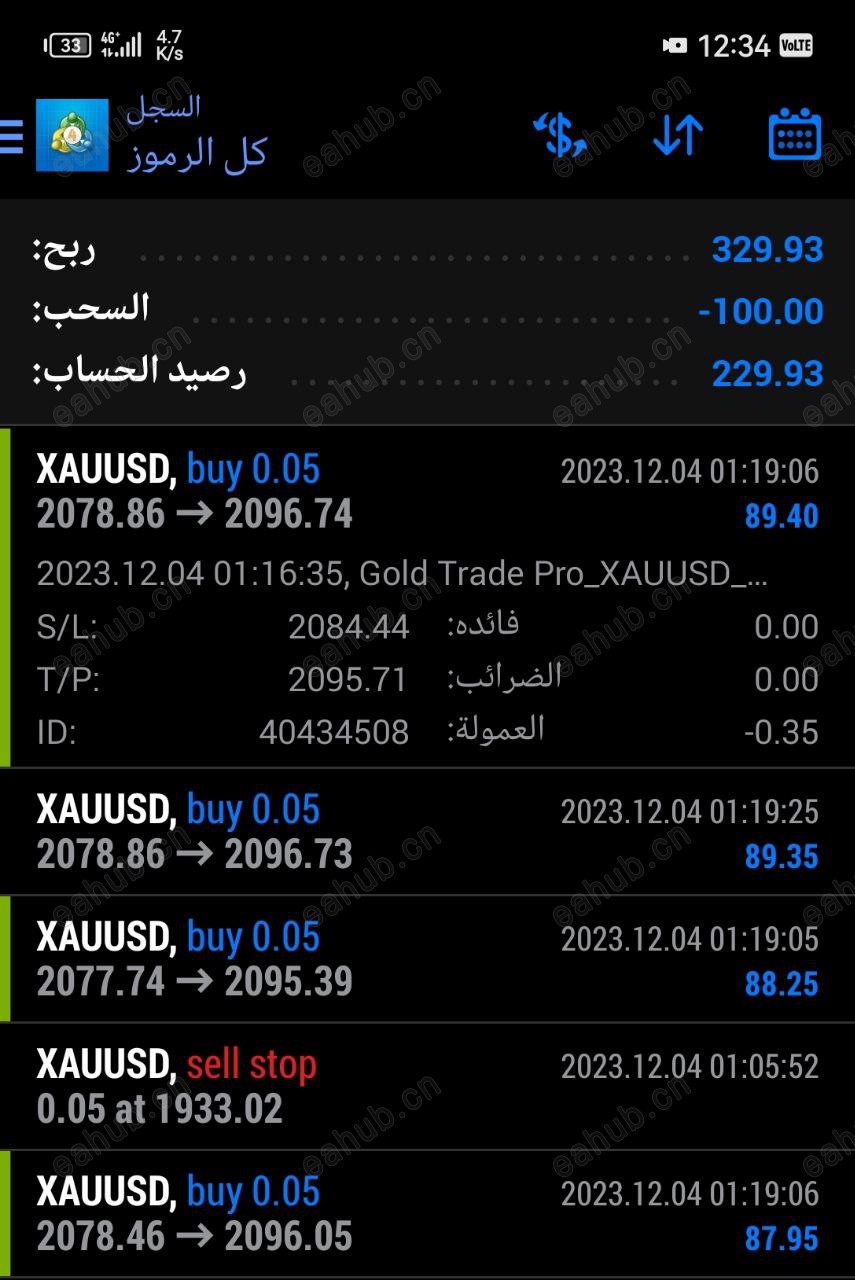This screenshot has width=855, height=1280.
Task: Open the hamburger menu on the left edge
Action: [10, 137]
